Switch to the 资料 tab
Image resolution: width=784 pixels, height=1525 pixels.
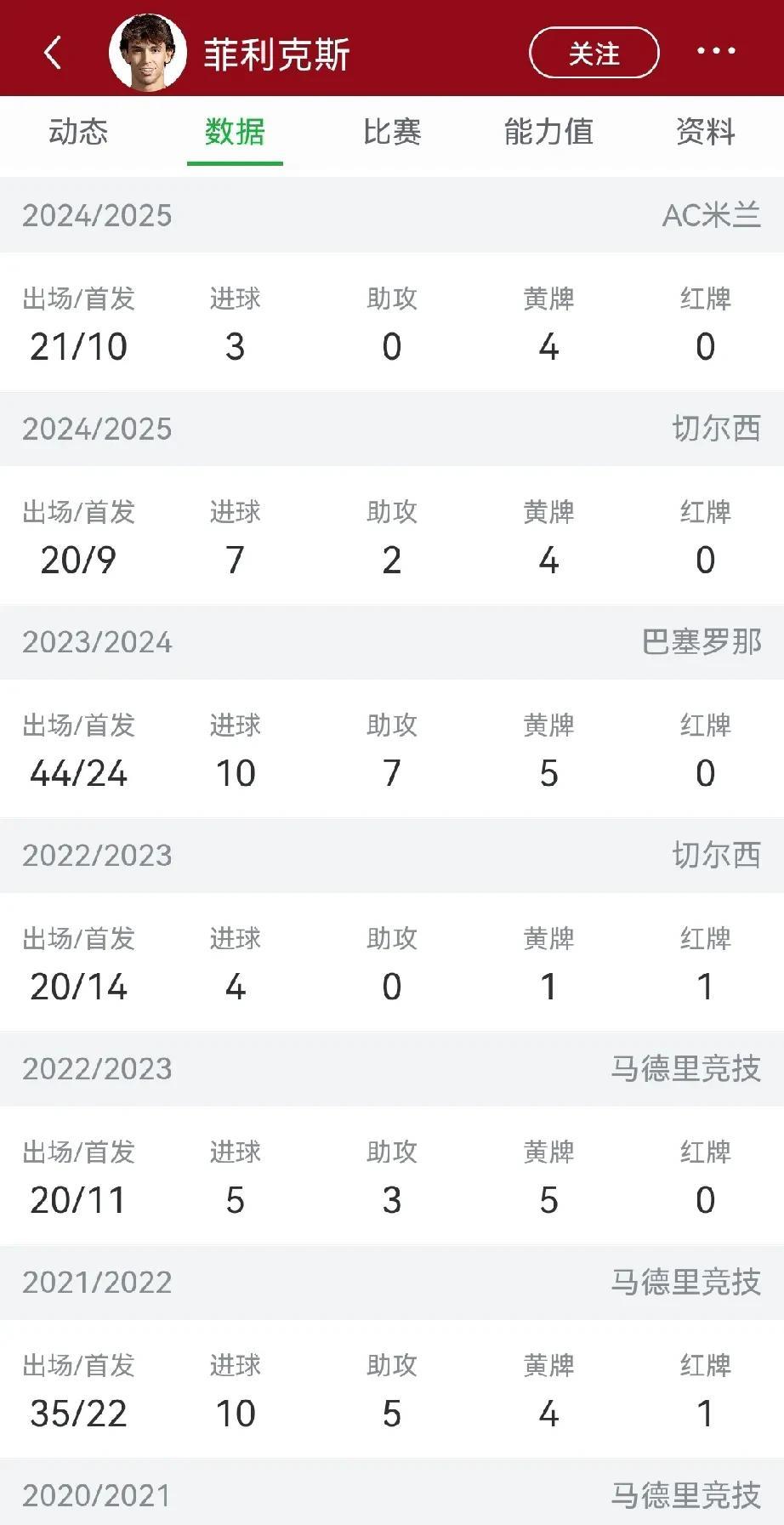705,132
